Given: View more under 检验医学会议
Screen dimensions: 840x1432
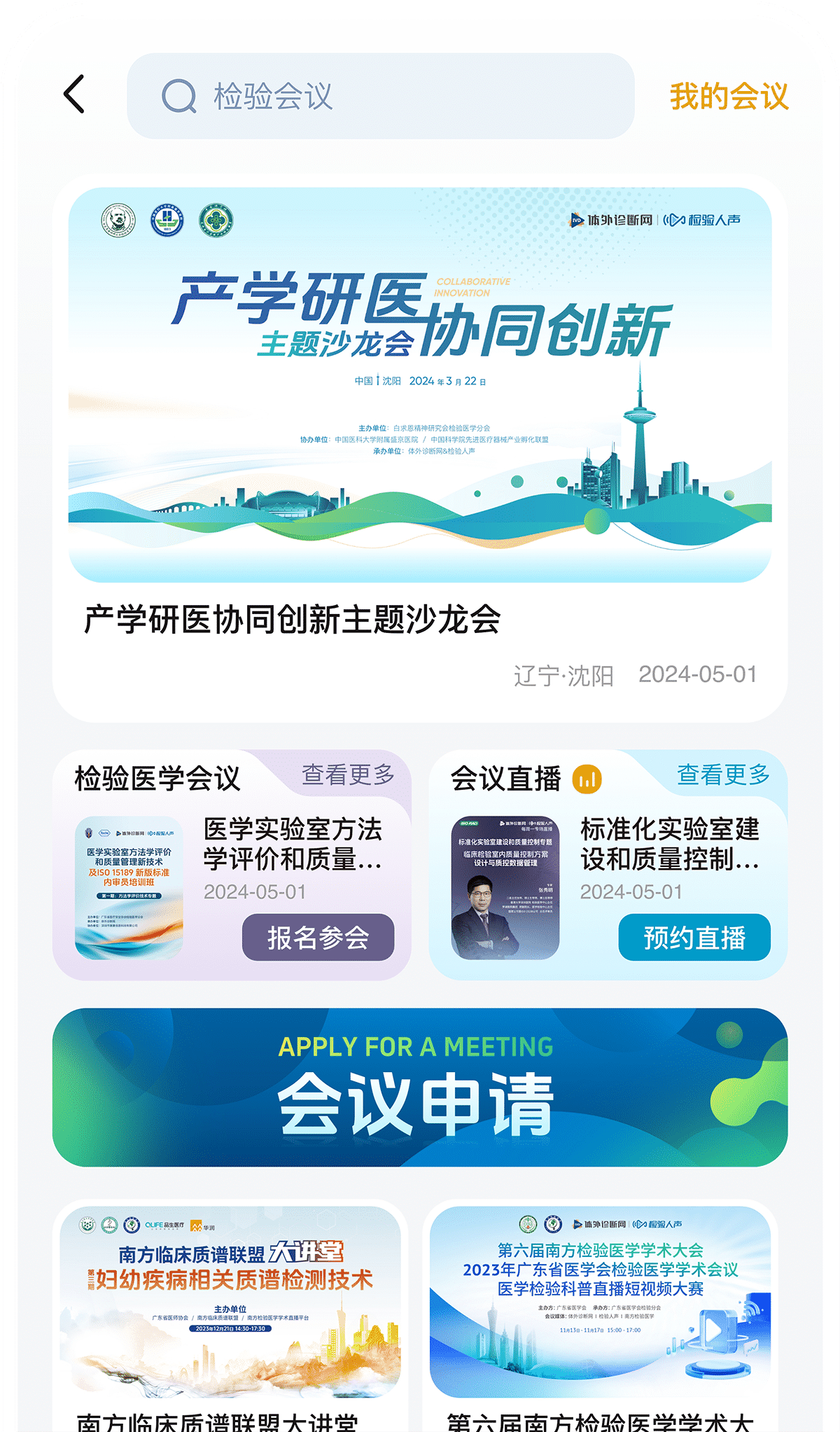Looking at the screenshot, I should [348, 774].
